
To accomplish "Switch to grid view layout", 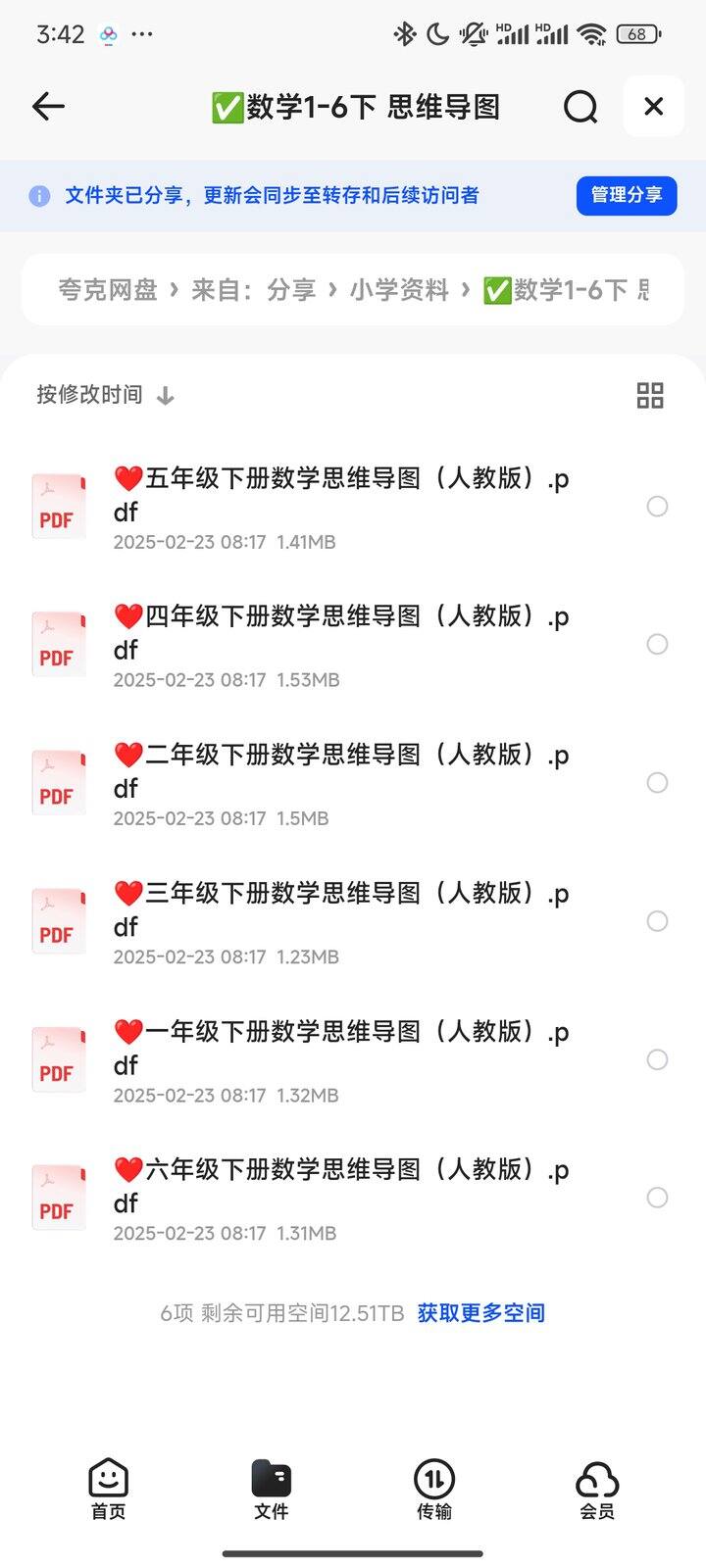I will (650, 395).
